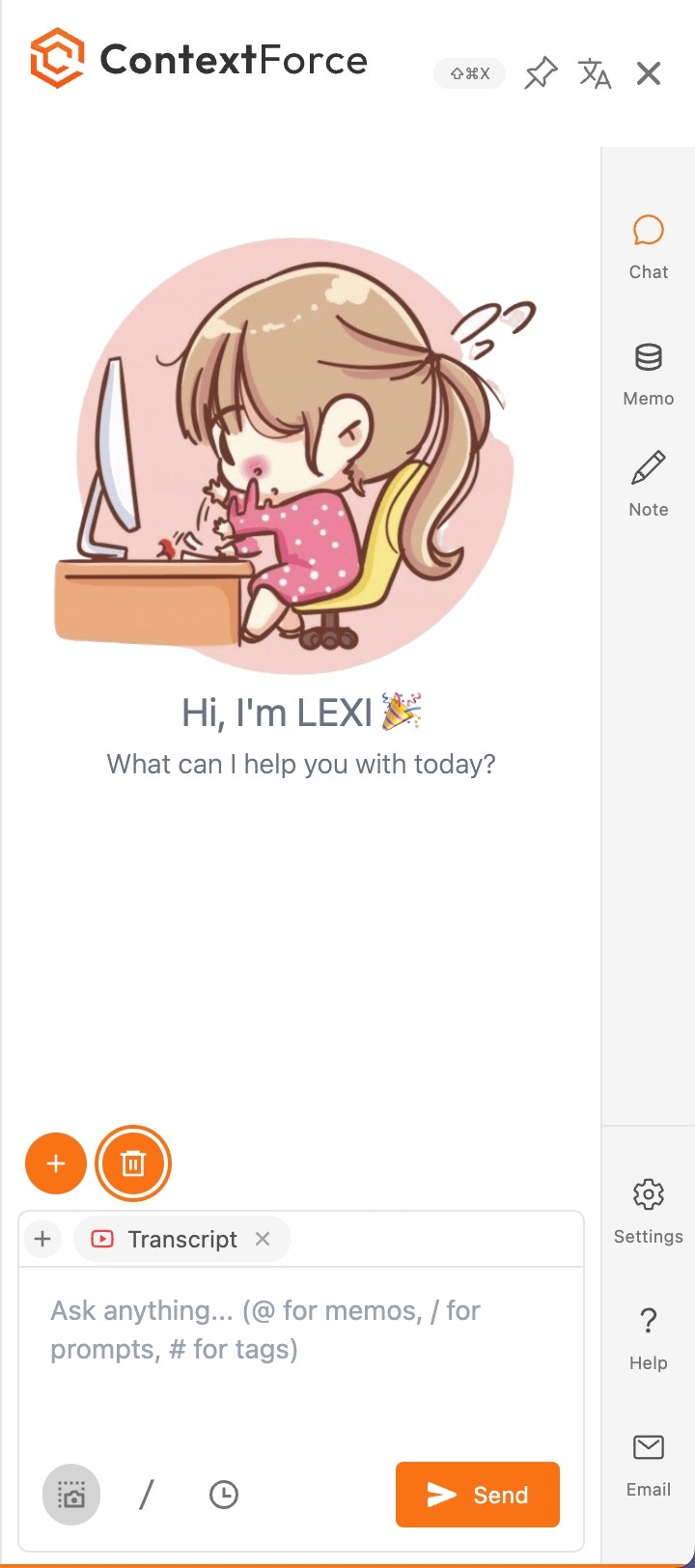Open the Email option
This screenshot has width=695, height=1568.
[x=648, y=1464]
